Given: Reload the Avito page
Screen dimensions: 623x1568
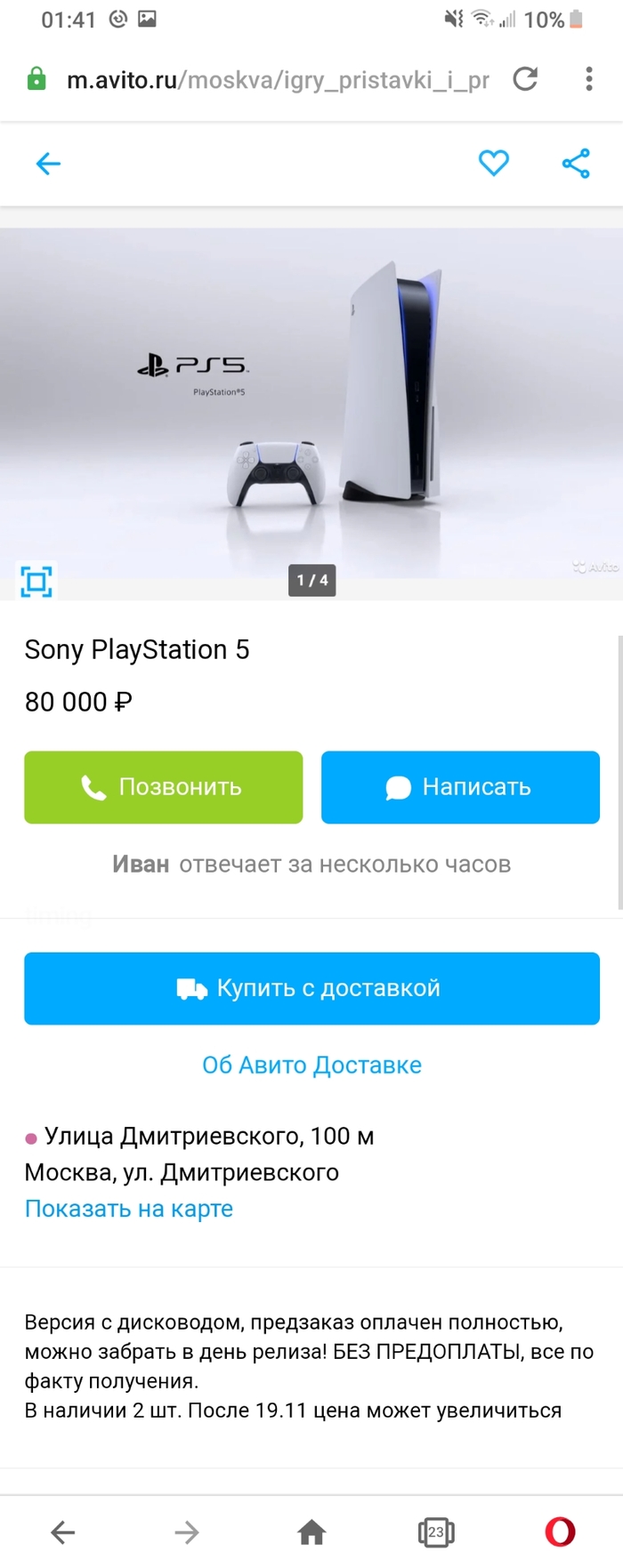Looking at the screenshot, I should tap(526, 79).
